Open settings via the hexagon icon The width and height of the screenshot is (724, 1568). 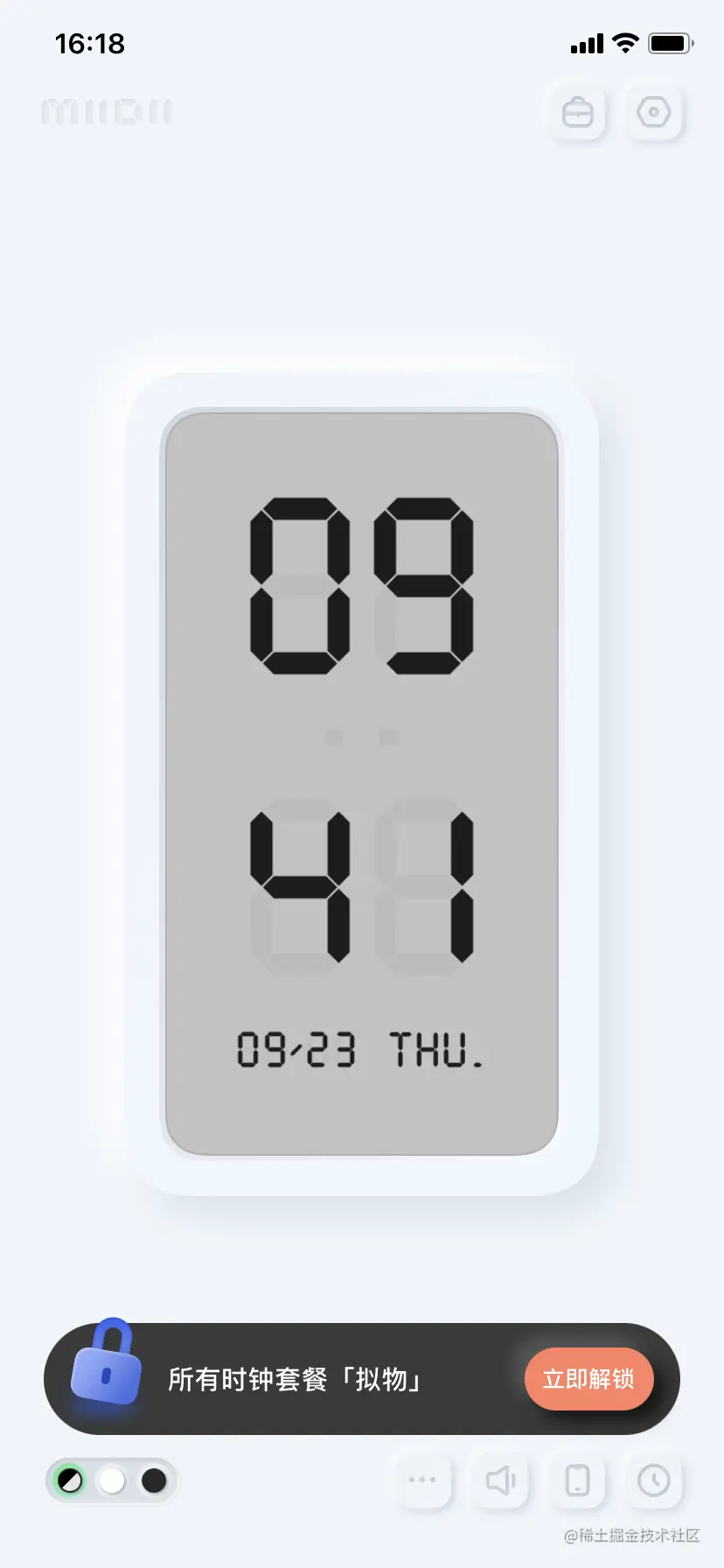(x=653, y=113)
